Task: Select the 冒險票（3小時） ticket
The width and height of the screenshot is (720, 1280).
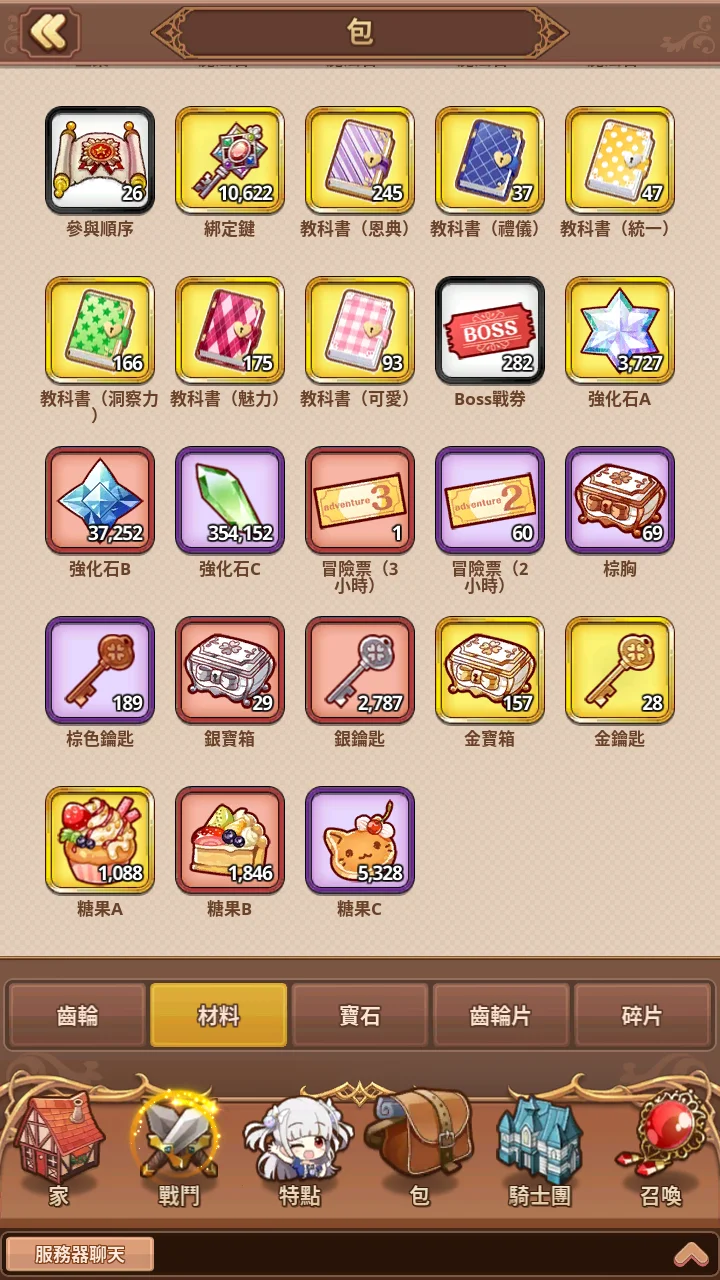Action: tap(360, 500)
